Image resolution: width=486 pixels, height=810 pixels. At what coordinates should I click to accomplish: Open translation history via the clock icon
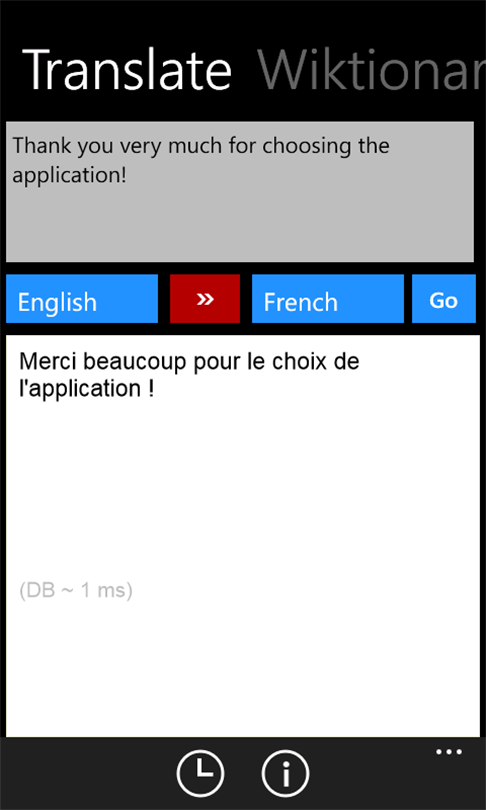200,773
